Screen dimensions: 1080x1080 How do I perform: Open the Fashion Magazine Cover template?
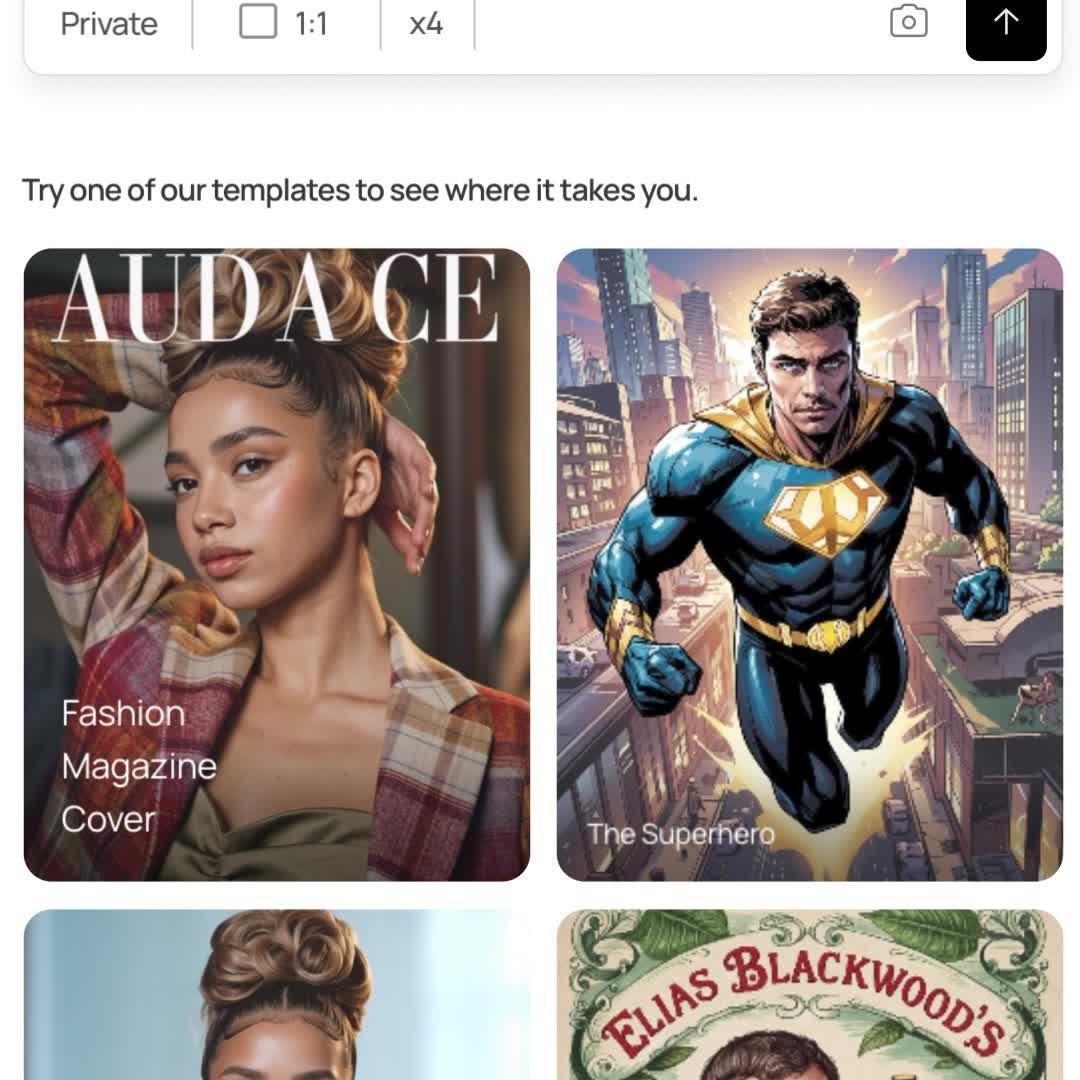click(x=277, y=565)
